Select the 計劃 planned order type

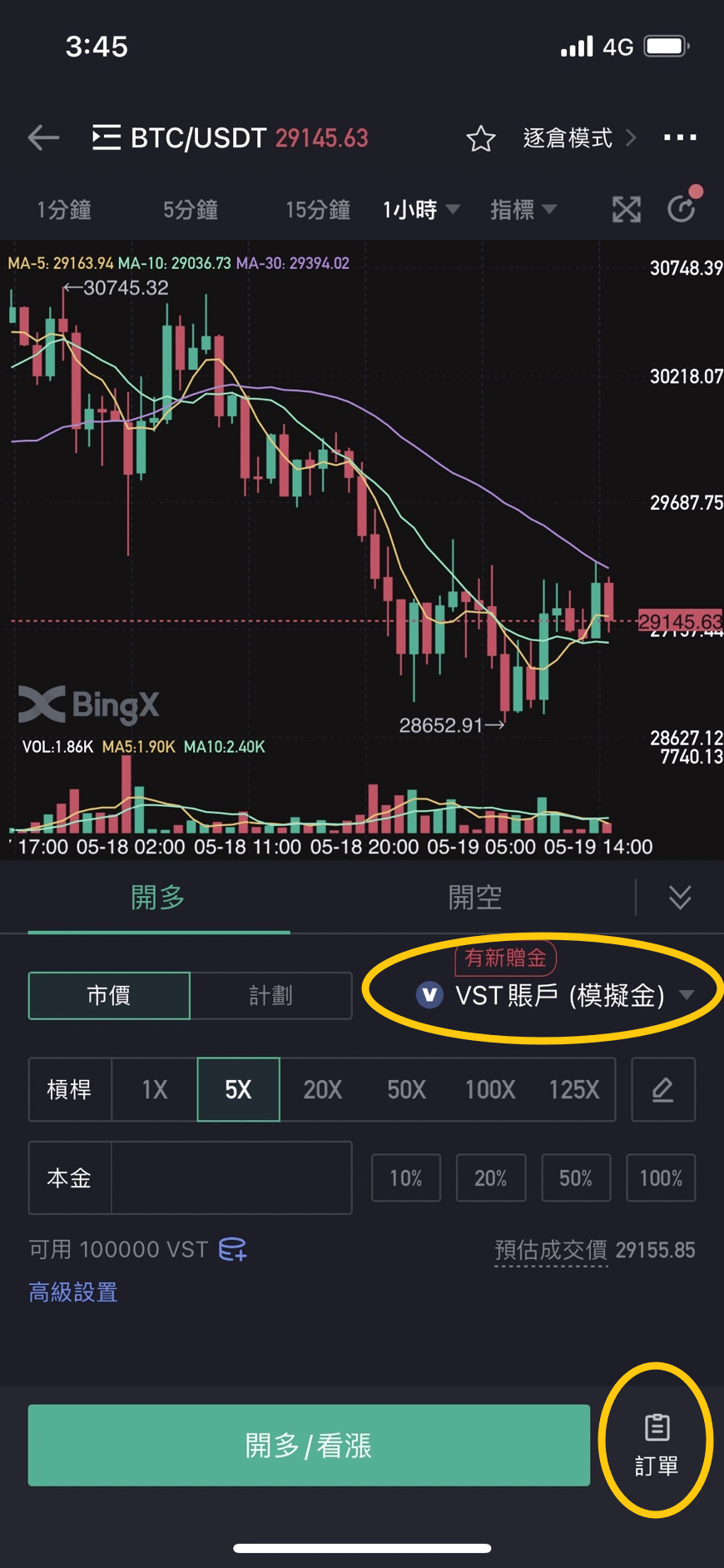270,995
